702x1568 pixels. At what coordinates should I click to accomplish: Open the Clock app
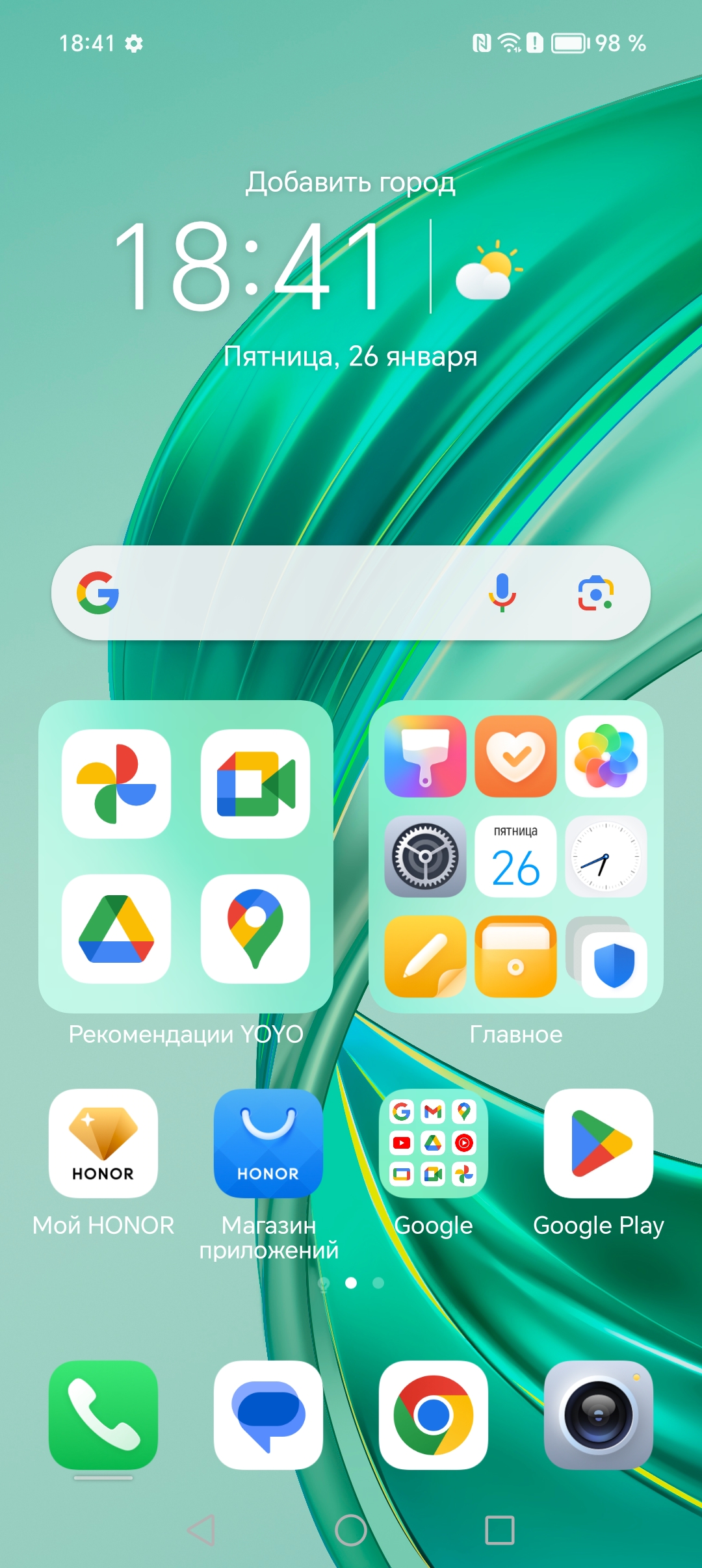click(606, 857)
